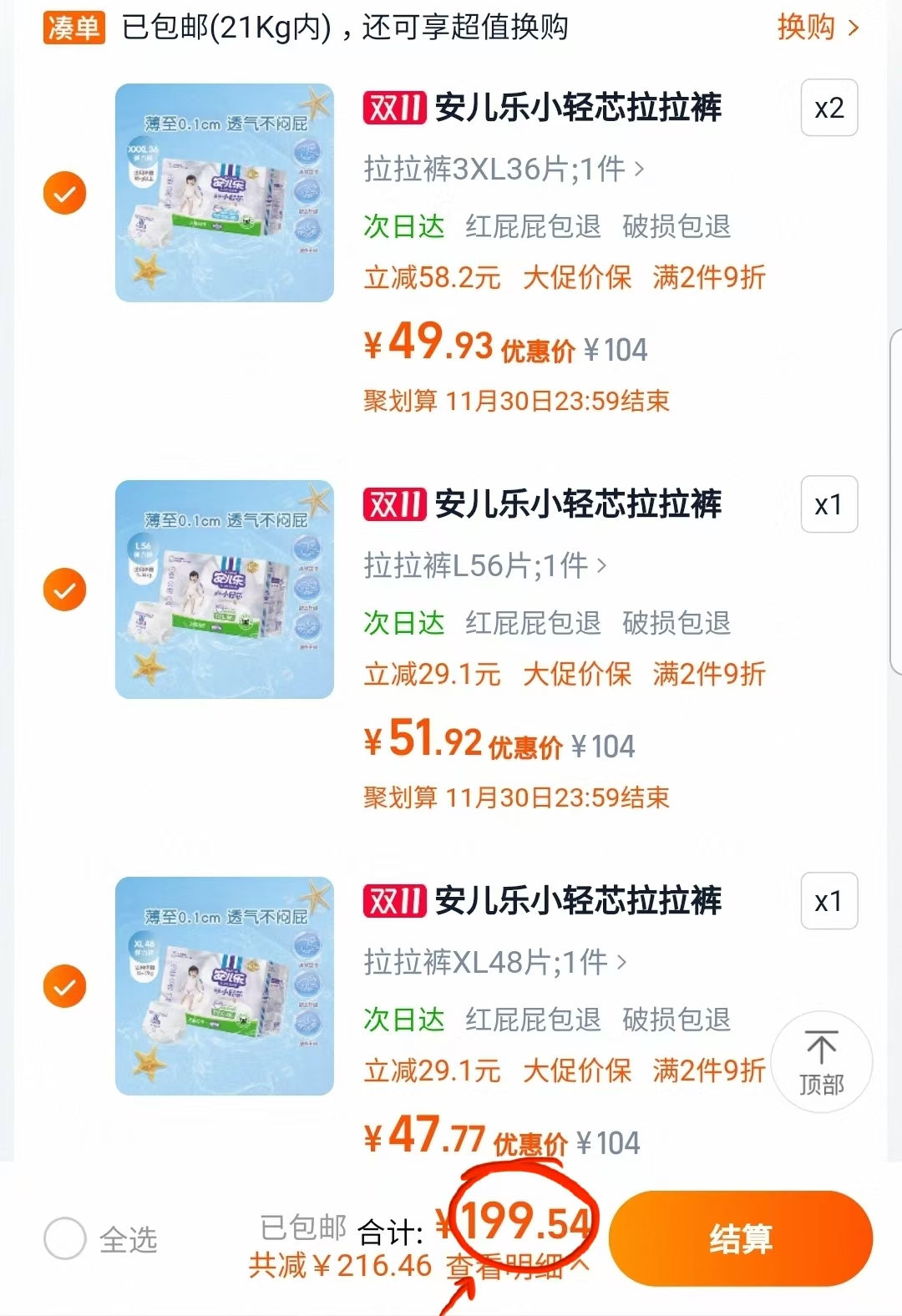Expand the XL48片 SKU selector arrow
This screenshot has width=902, height=1316.
pyautogui.click(x=621, y=963)
